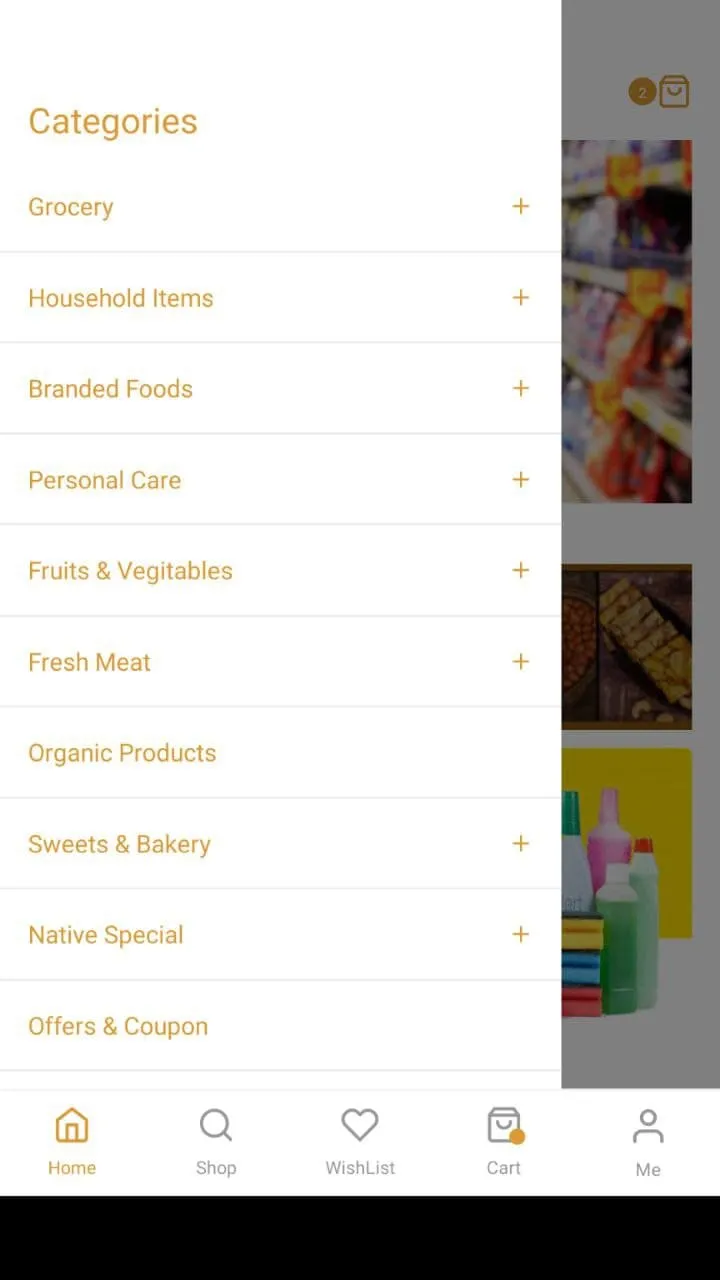Expand the Fresh Meat category
The width and height of the screenshot is (720, 1280).
[520, 662]
